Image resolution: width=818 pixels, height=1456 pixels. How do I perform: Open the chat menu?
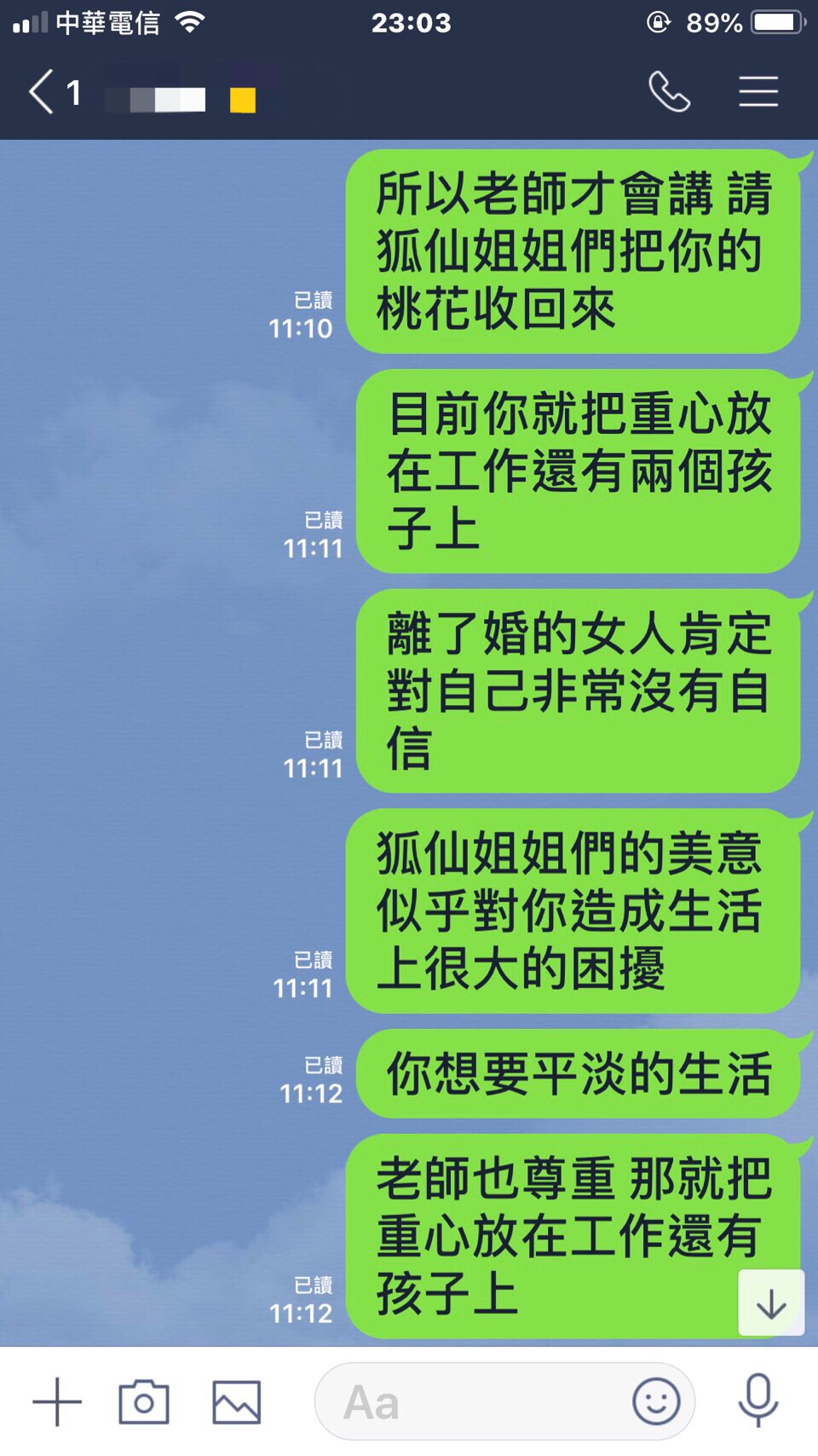pyautogui.click(x=758, y=92)
